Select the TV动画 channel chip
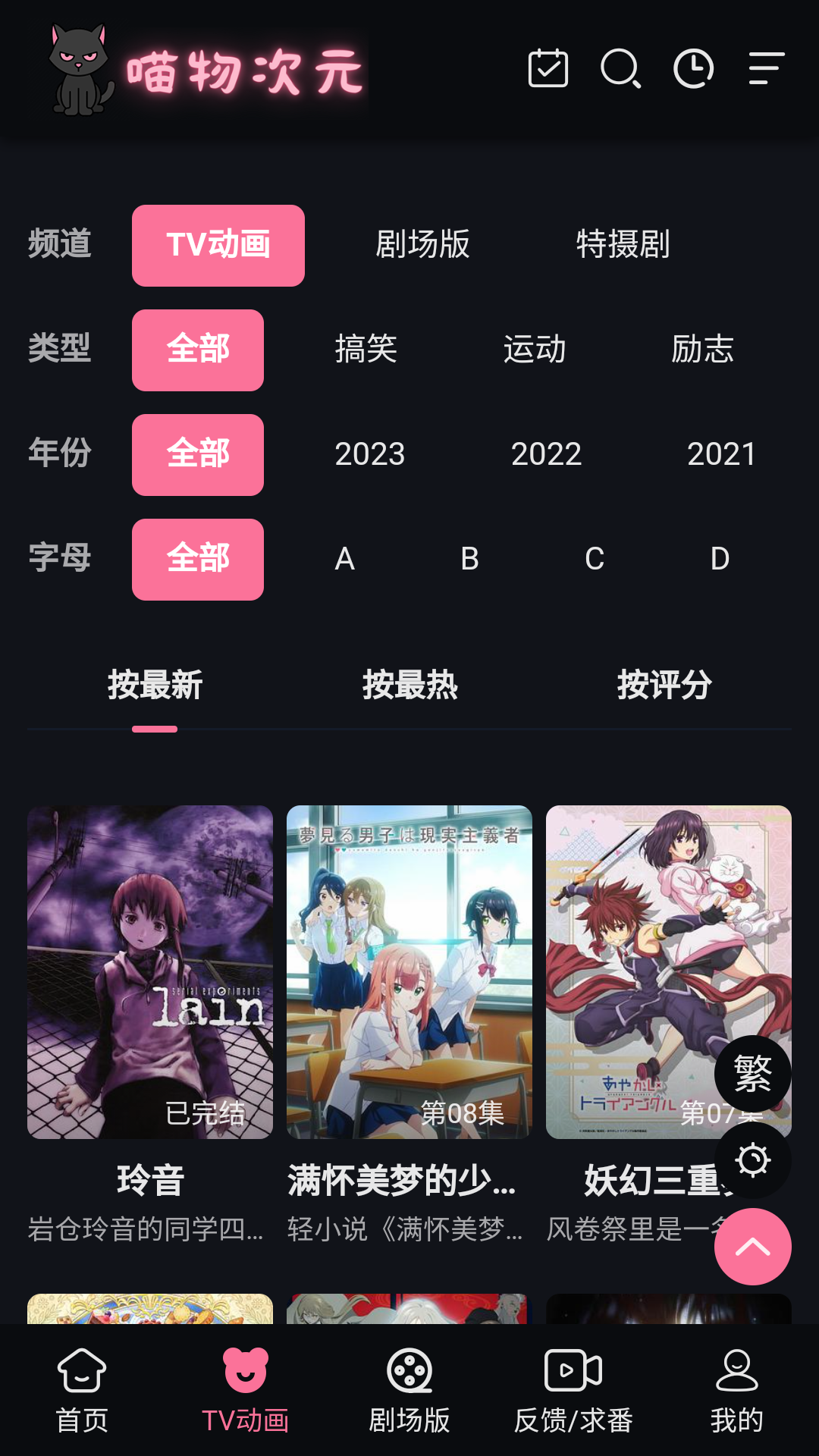 (x=218, y=244)
